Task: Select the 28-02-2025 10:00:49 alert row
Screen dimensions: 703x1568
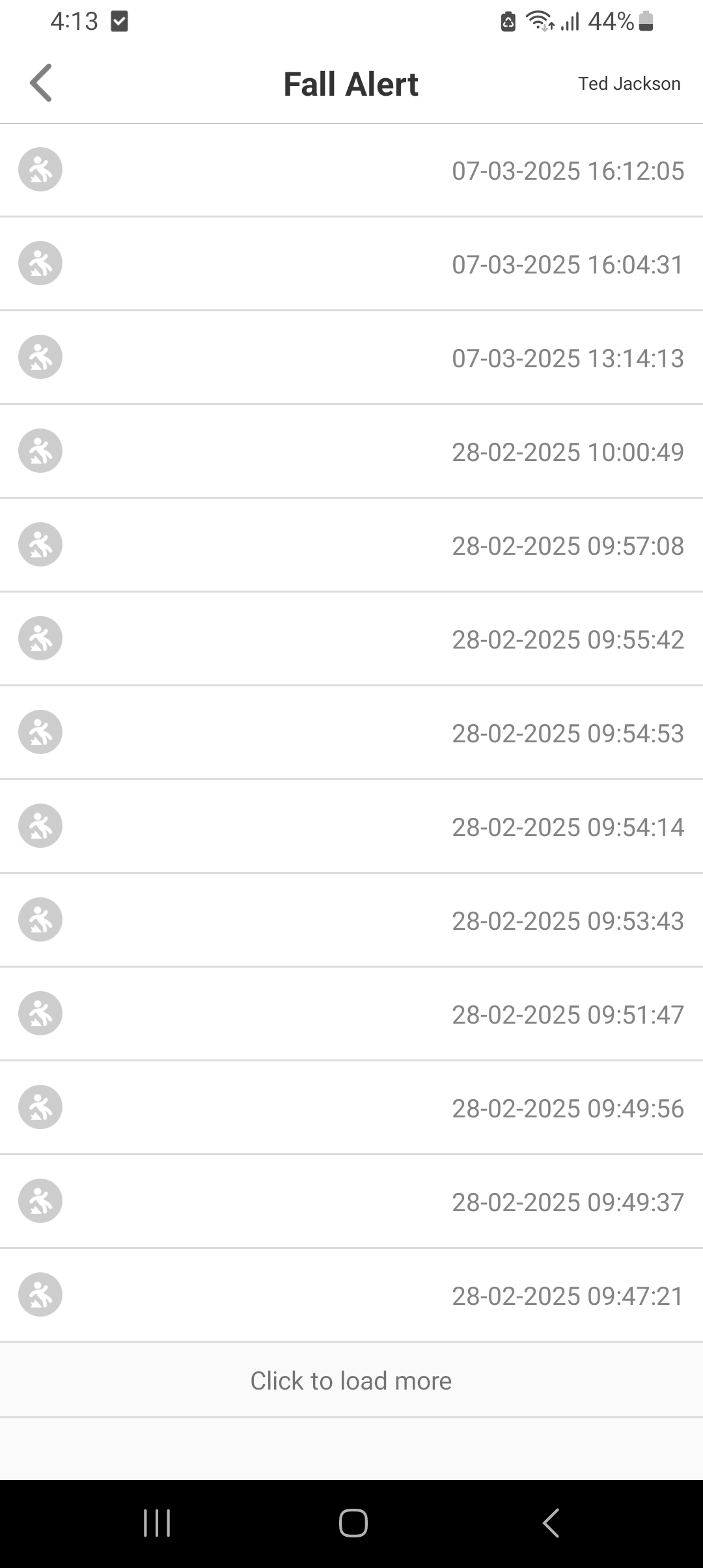Action: pos(351,452)
